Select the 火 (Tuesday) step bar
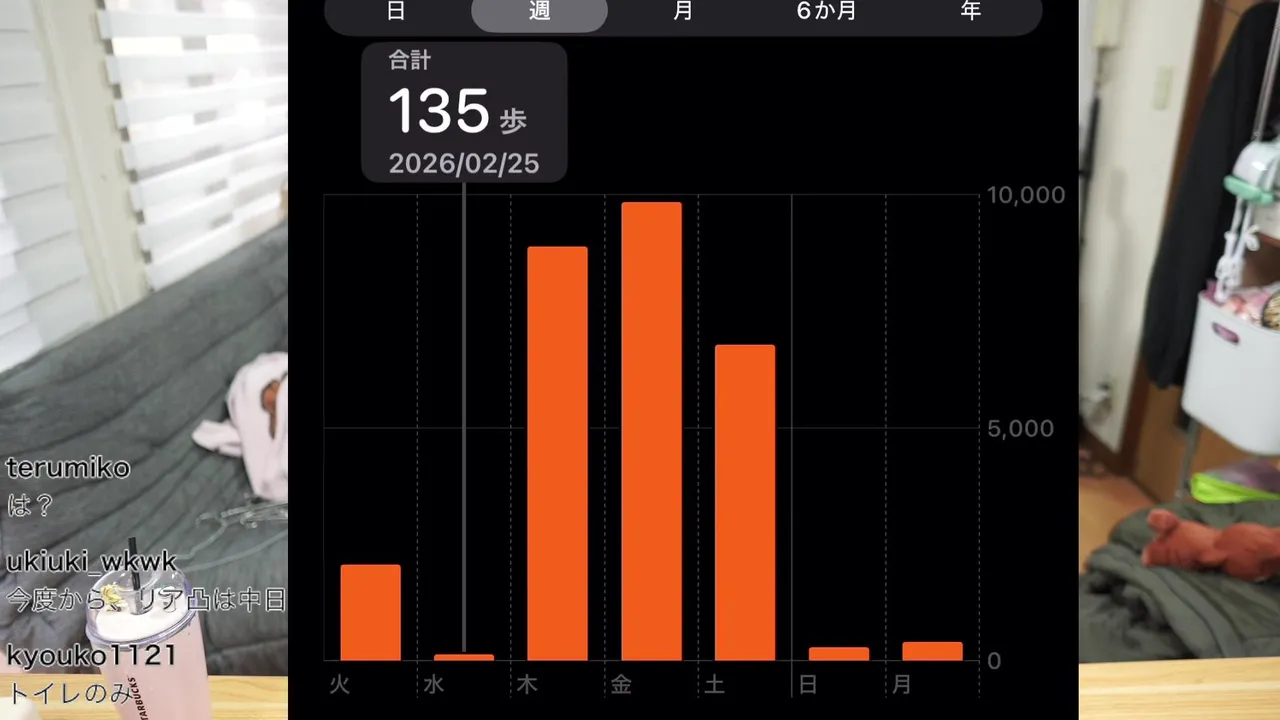The width and height of the screenshot is (1280, 720). pyautogui.click(x=370, y=612)
